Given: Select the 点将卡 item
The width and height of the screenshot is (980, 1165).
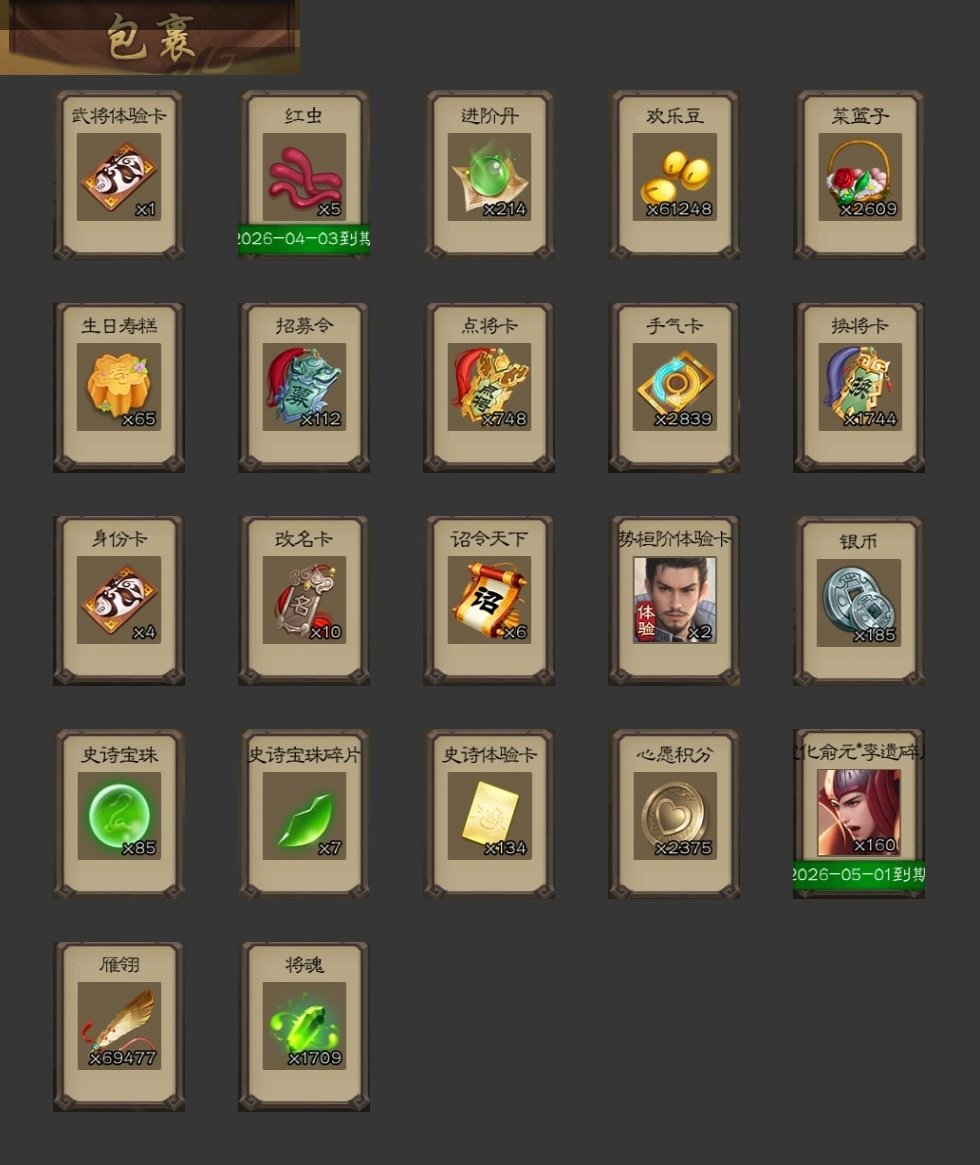Looking at the screenshot, I should pos(489,388).
